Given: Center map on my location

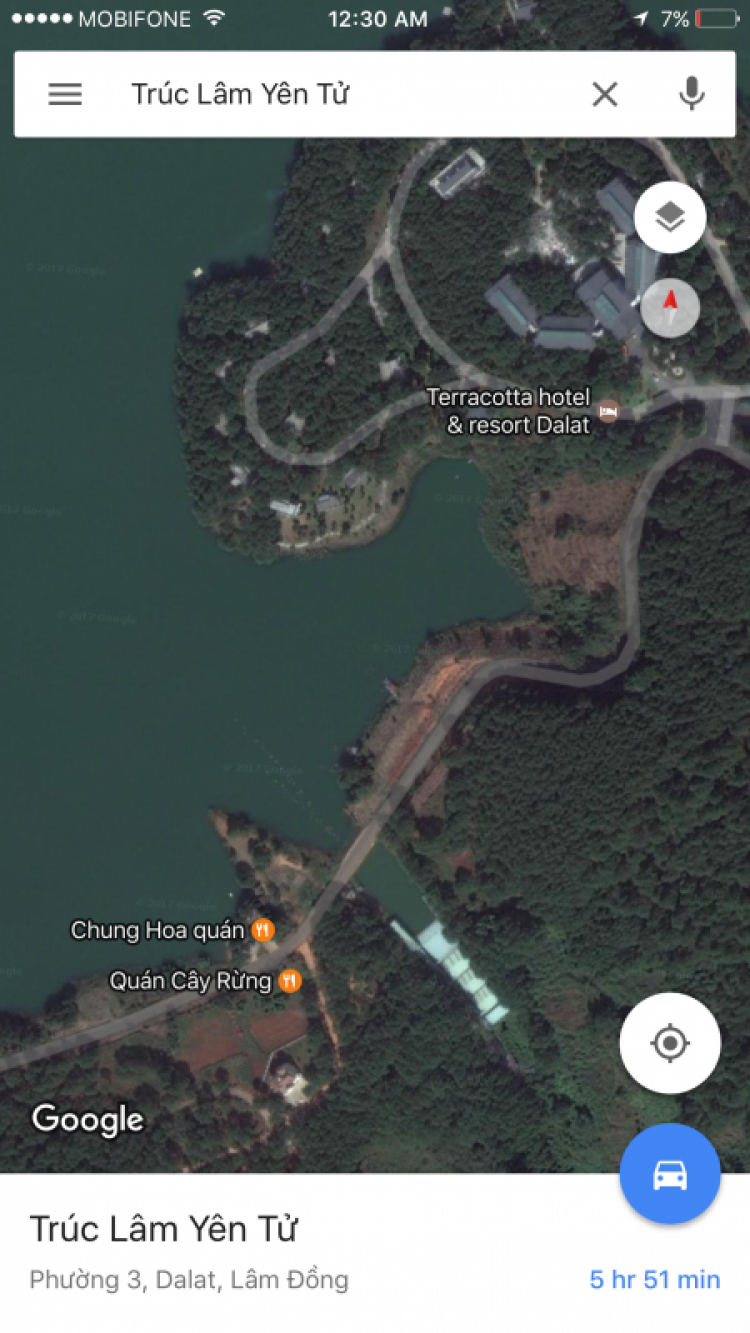Looking at the screenshot, I should click(669, 1043).
